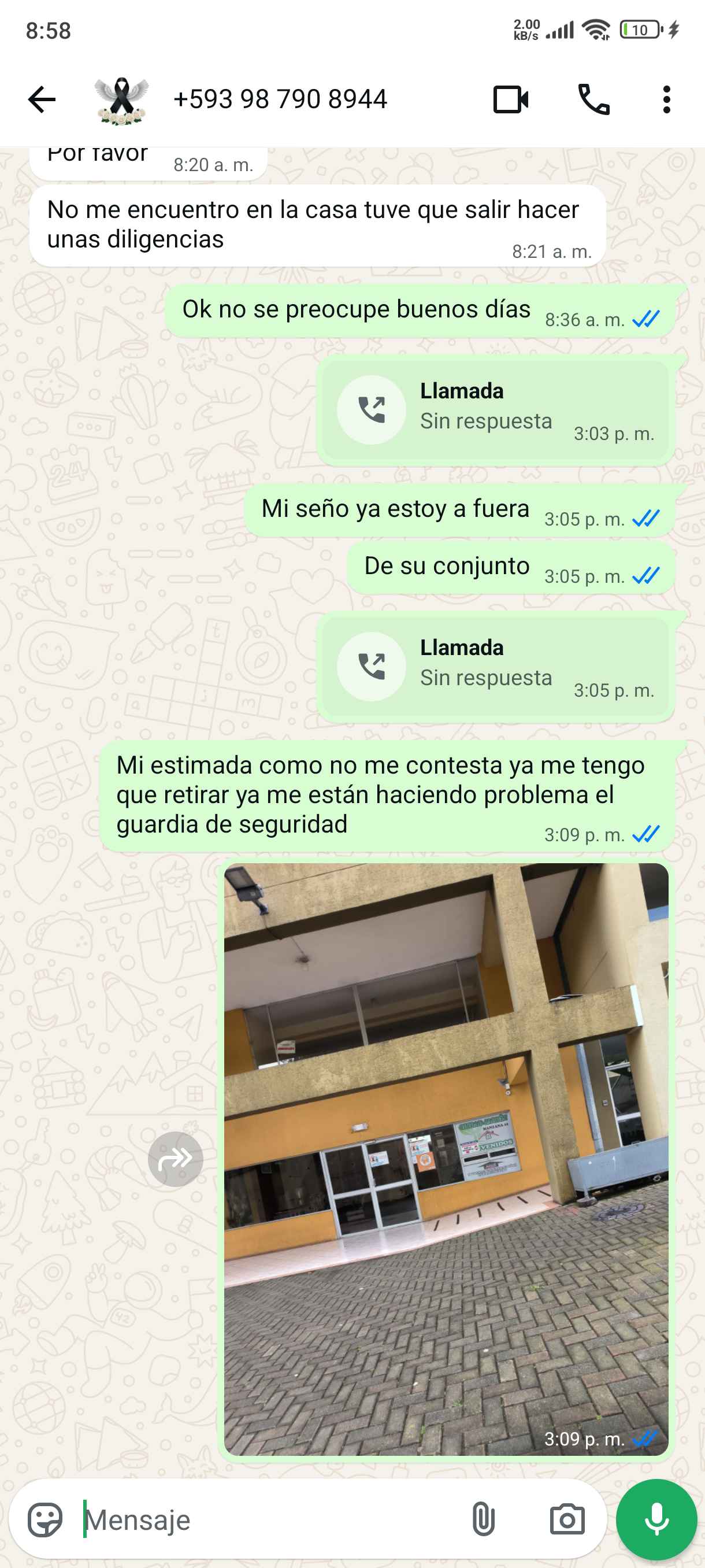Image resolution: width=705 pixels, height=1568 pixels.
Task: Attach a file with the paperclip
Action: point(484,1520)
